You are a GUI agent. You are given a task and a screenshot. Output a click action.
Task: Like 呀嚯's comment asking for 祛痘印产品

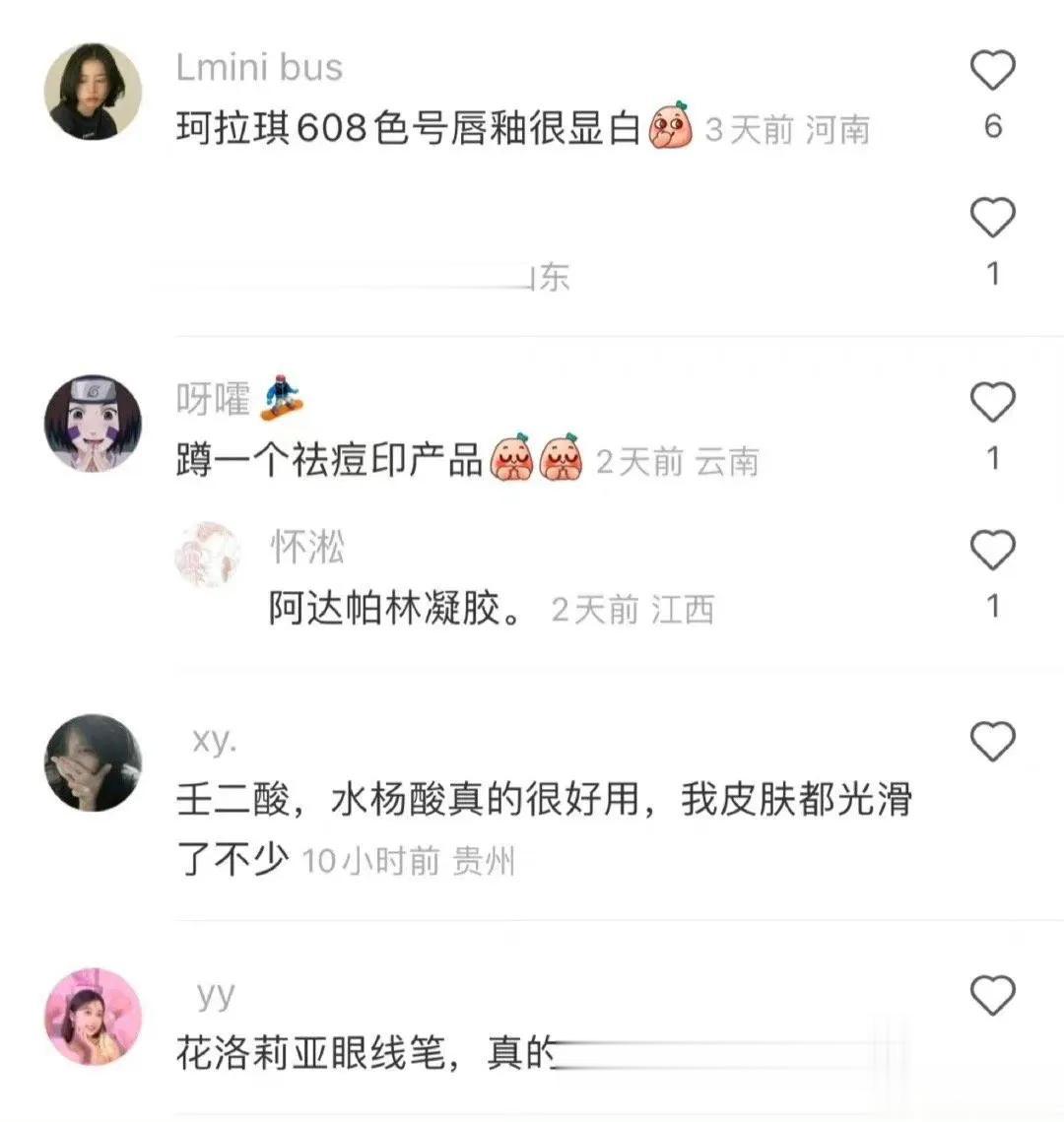992,403
